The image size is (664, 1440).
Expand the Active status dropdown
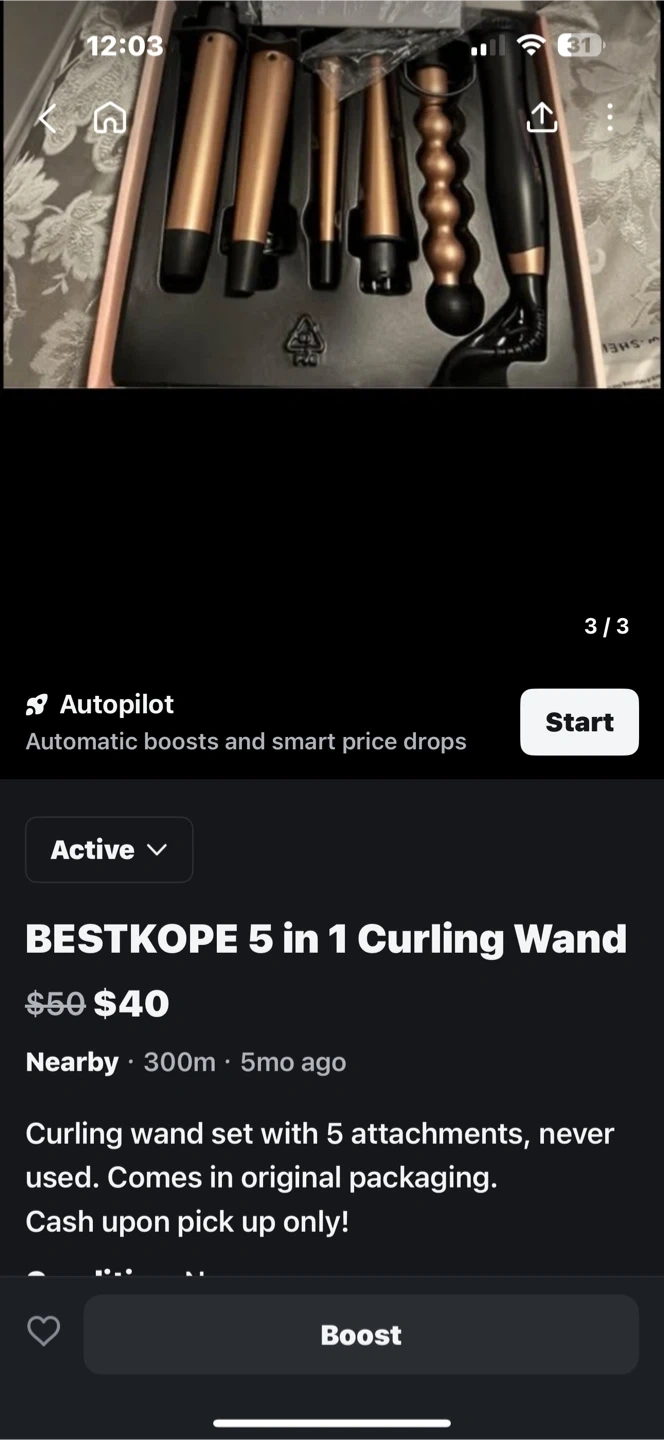pos(109,850)
